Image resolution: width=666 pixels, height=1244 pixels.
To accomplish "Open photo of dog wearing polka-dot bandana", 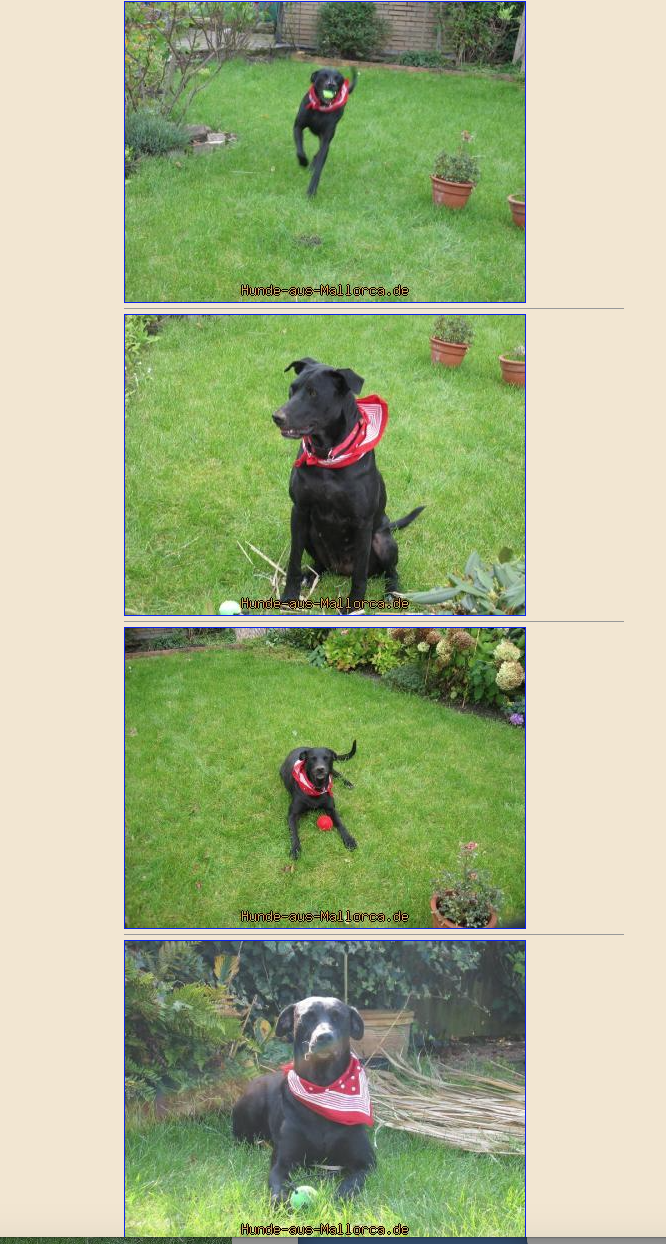I will [324, 1089].
